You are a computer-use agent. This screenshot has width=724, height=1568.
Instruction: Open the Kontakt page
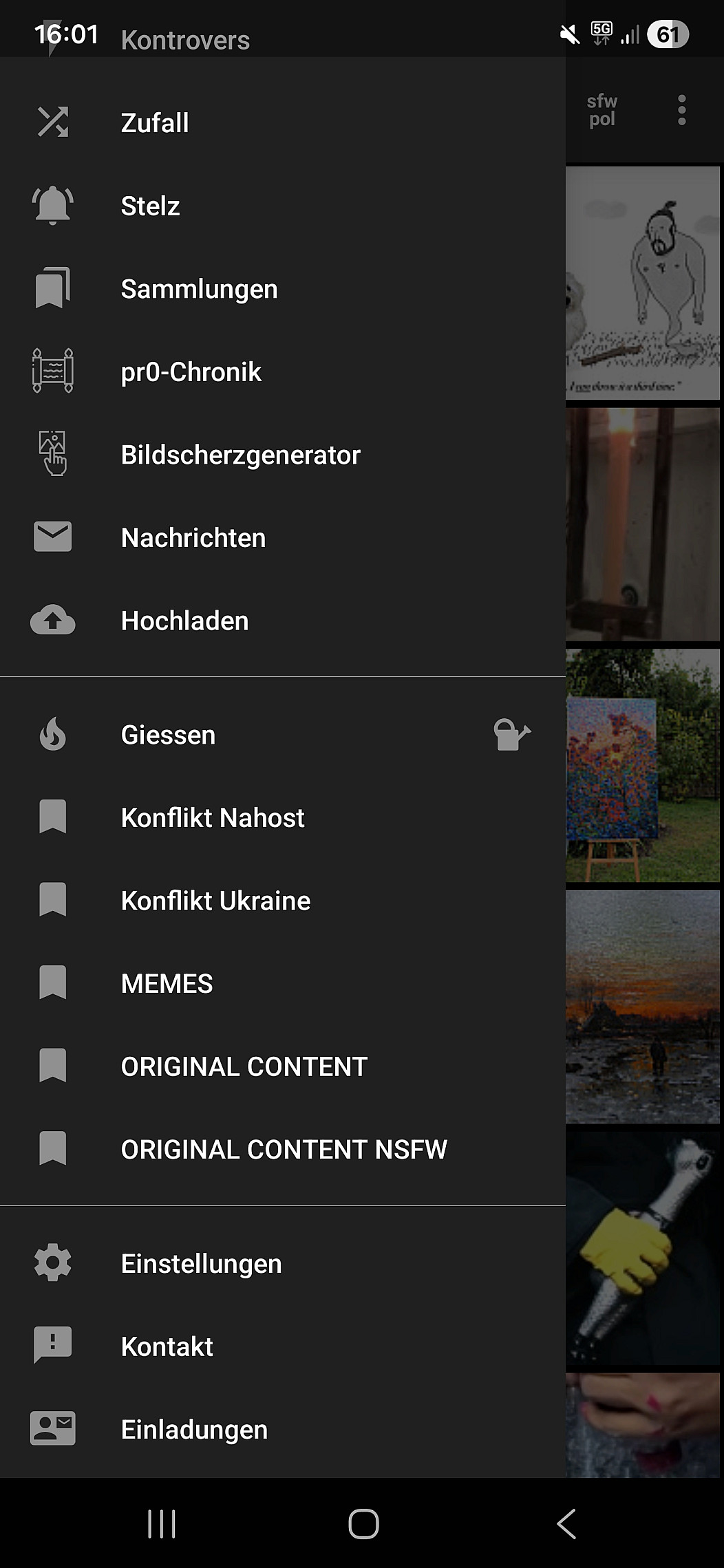pyautogui.click(x=167, y=1346)
